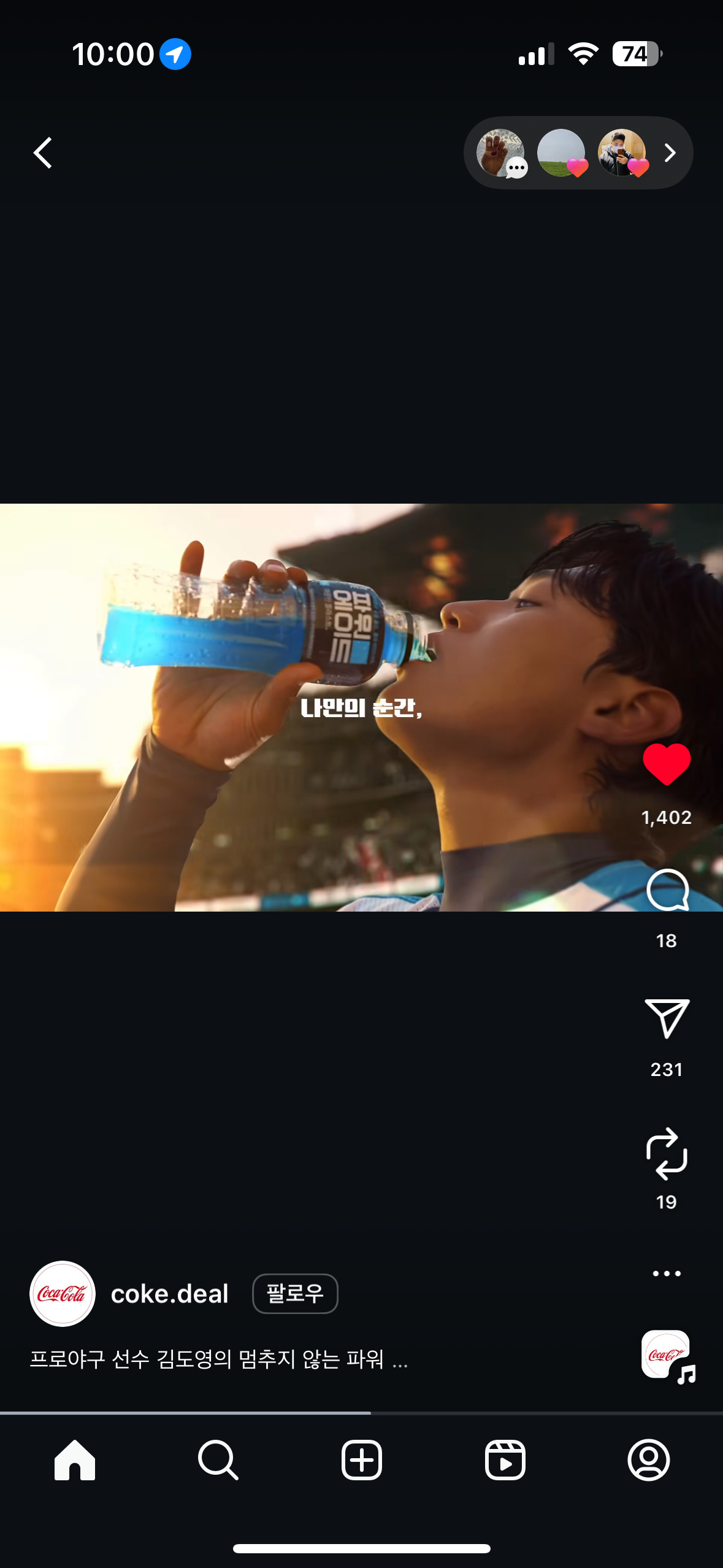Repost this reel
723x1568 pixels.
pyautogui.click(x=667, y=1153)
